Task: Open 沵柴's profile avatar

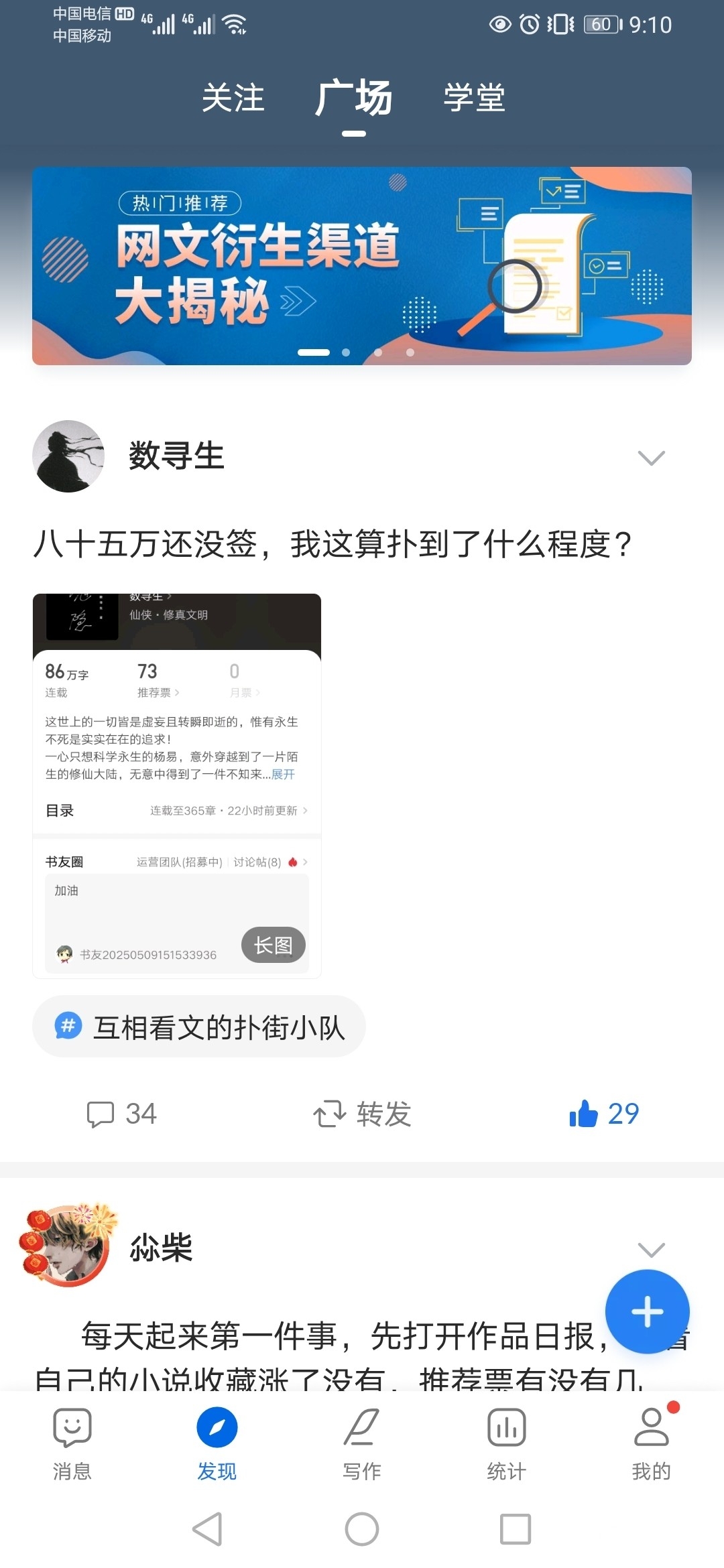Action: [x=68, y=1246]
